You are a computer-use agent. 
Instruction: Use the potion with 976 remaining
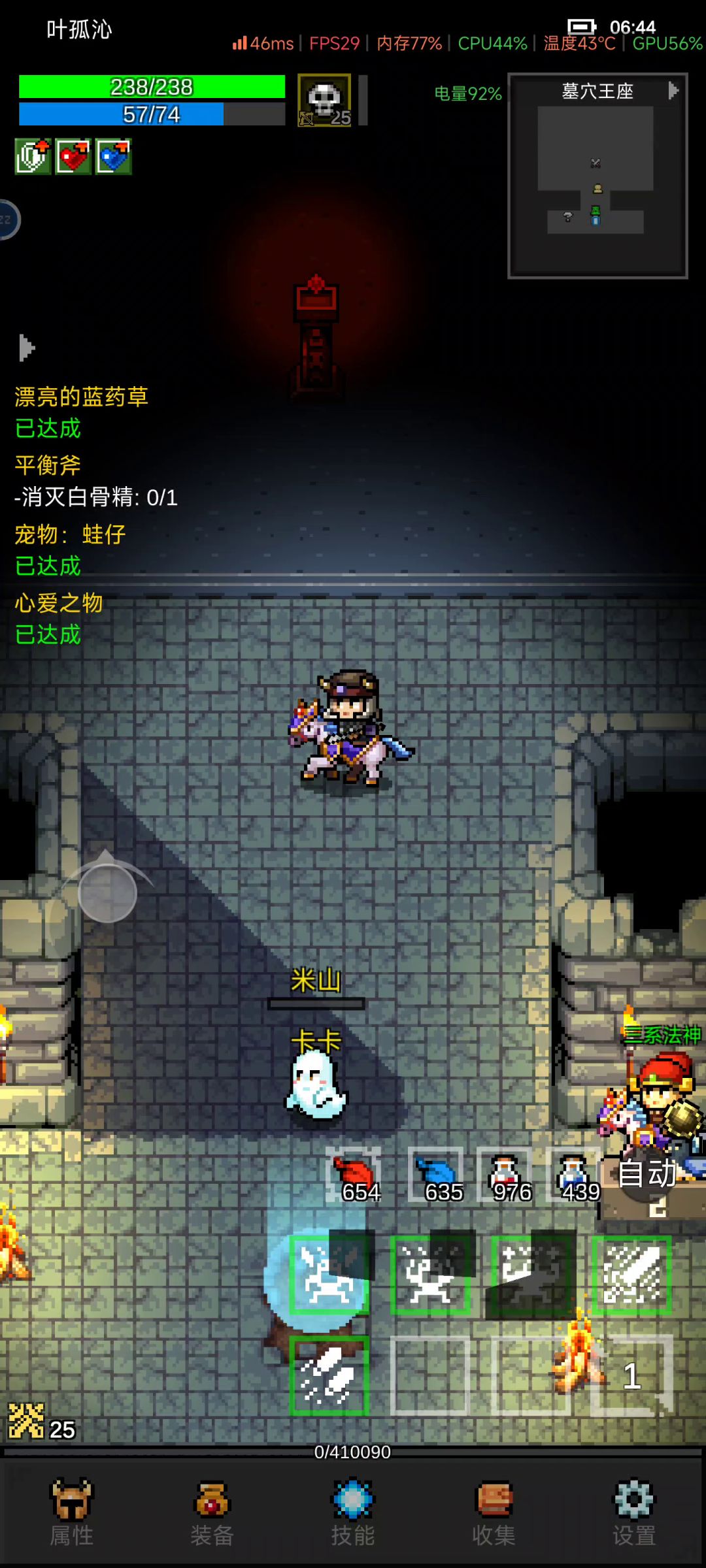click(505, 1175)
